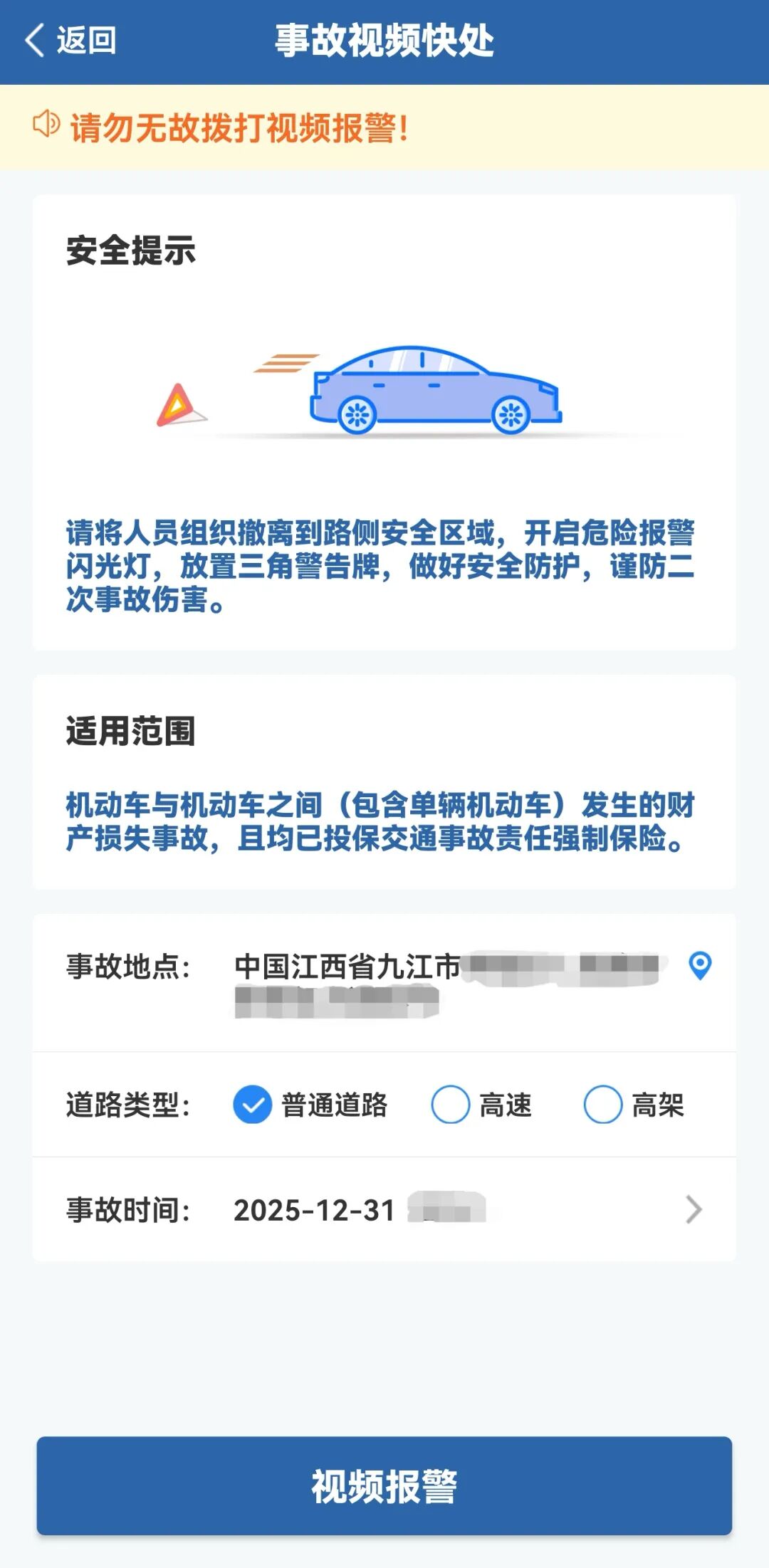Tap the 事故视频快处 title bar
Screen dimensions: 769x1568
pyautogui.click(x=384, y=41)
